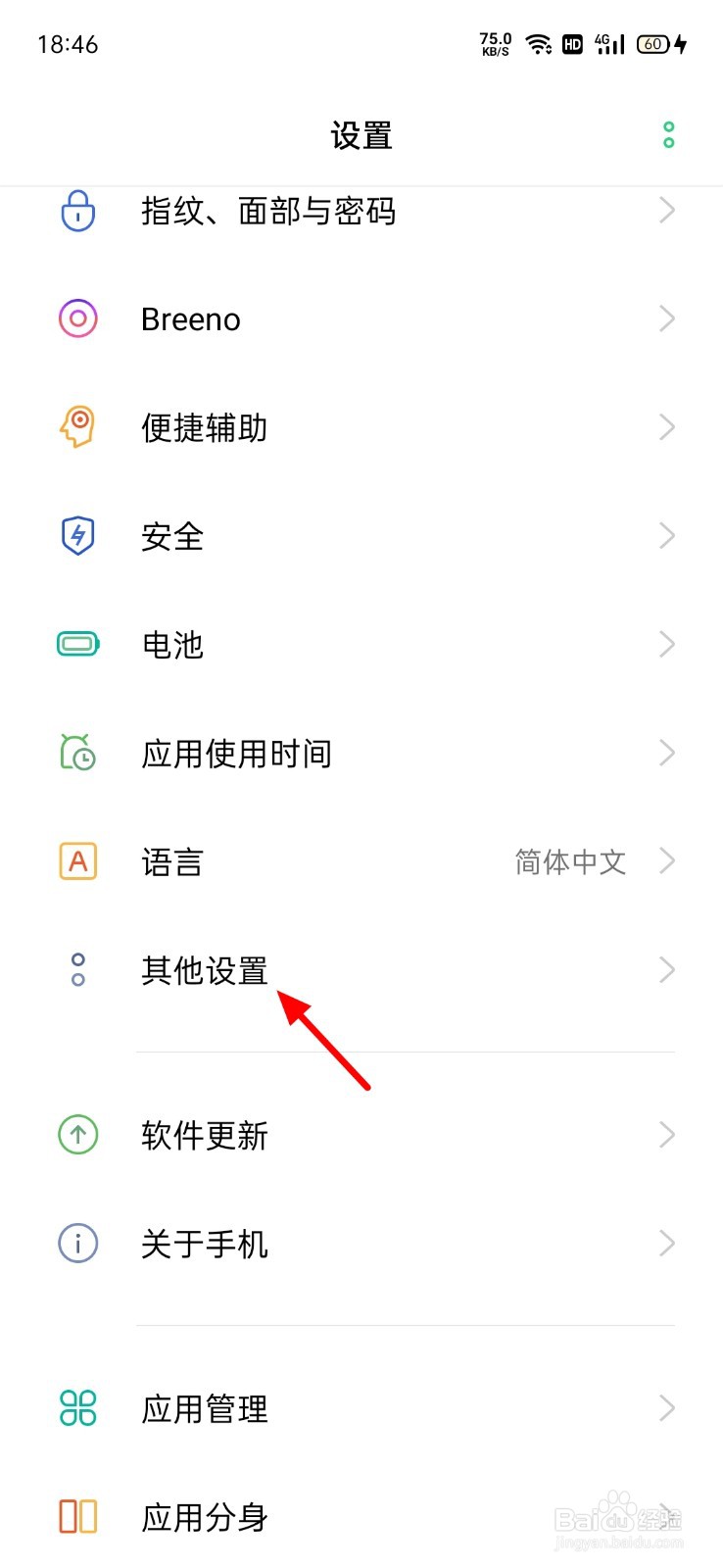Open the 语言 row chevron

click(x=667, y=861)
